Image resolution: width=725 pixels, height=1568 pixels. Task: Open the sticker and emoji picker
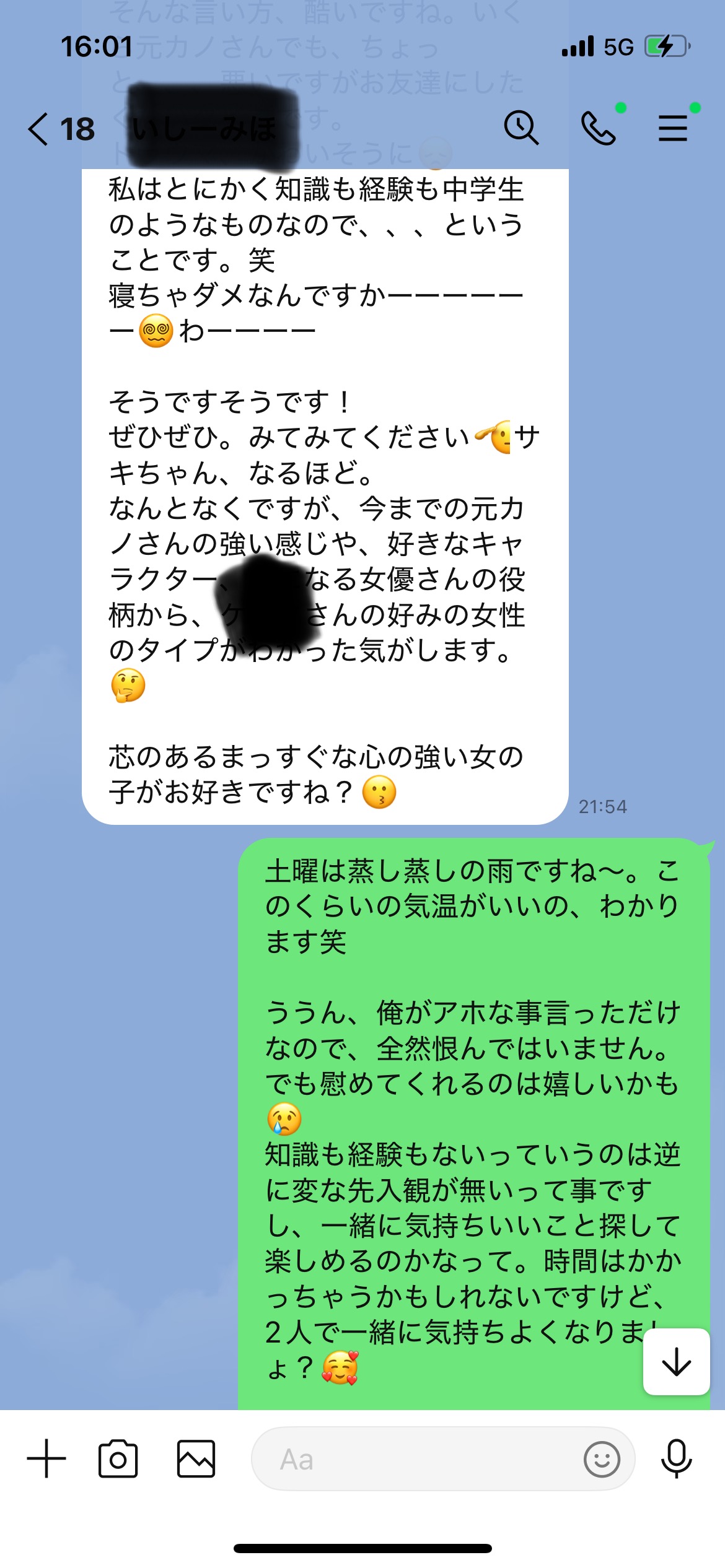(x=601, y=1458)
